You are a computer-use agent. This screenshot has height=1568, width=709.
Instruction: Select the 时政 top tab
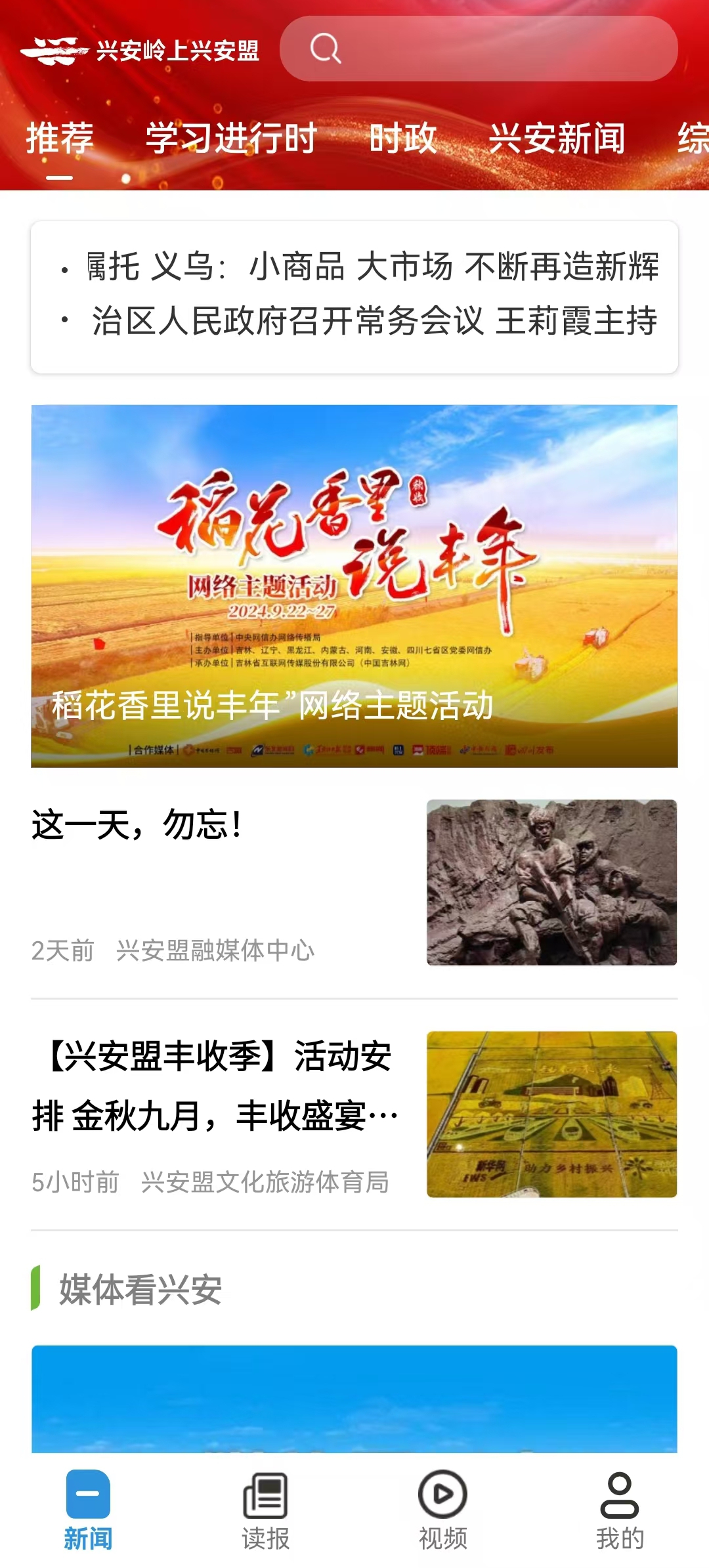pyautogui.click(x=403, y=138)
